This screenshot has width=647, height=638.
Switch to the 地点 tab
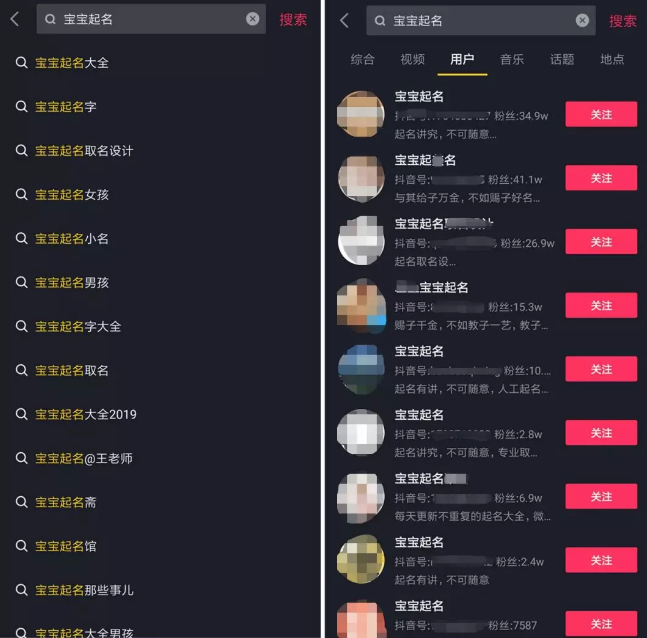coord(612,59)
